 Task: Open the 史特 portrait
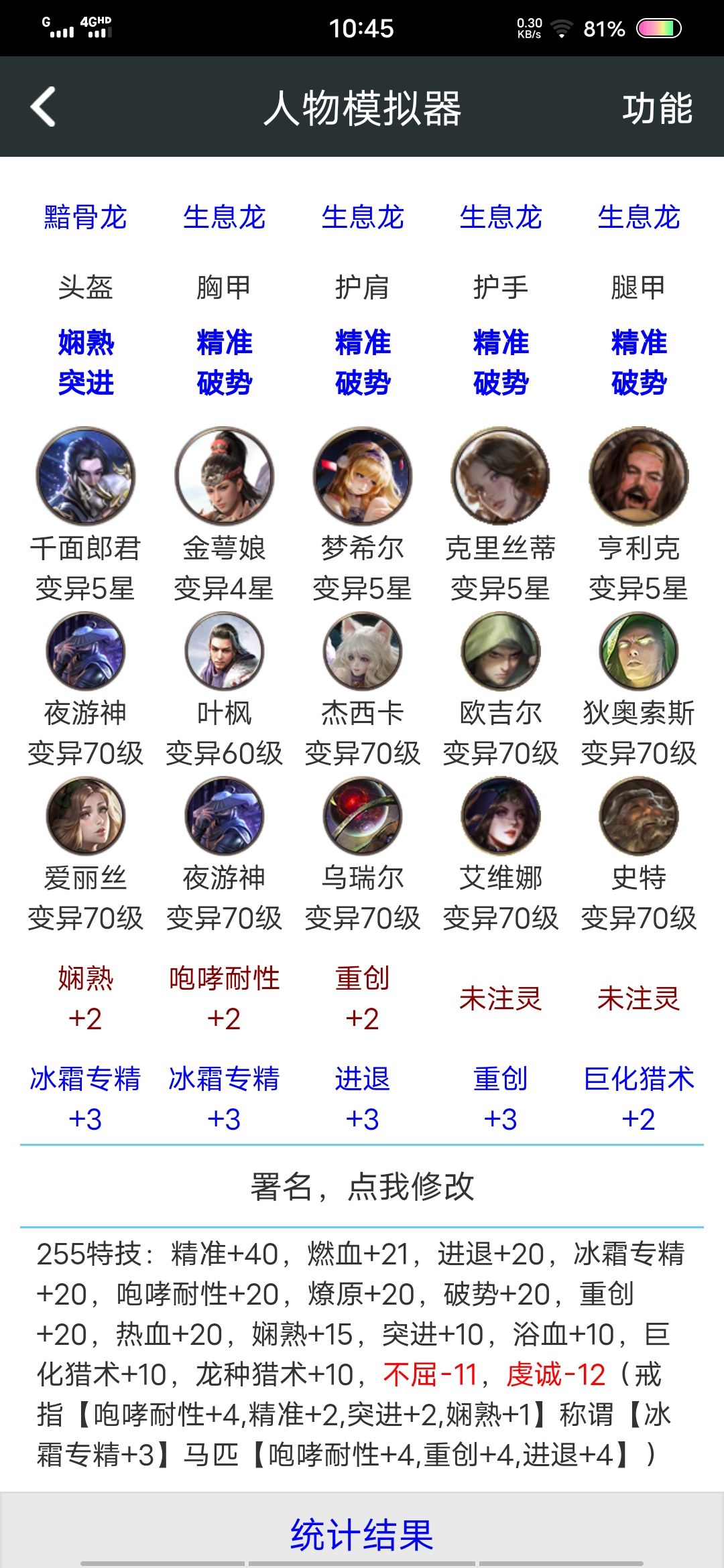639,816
